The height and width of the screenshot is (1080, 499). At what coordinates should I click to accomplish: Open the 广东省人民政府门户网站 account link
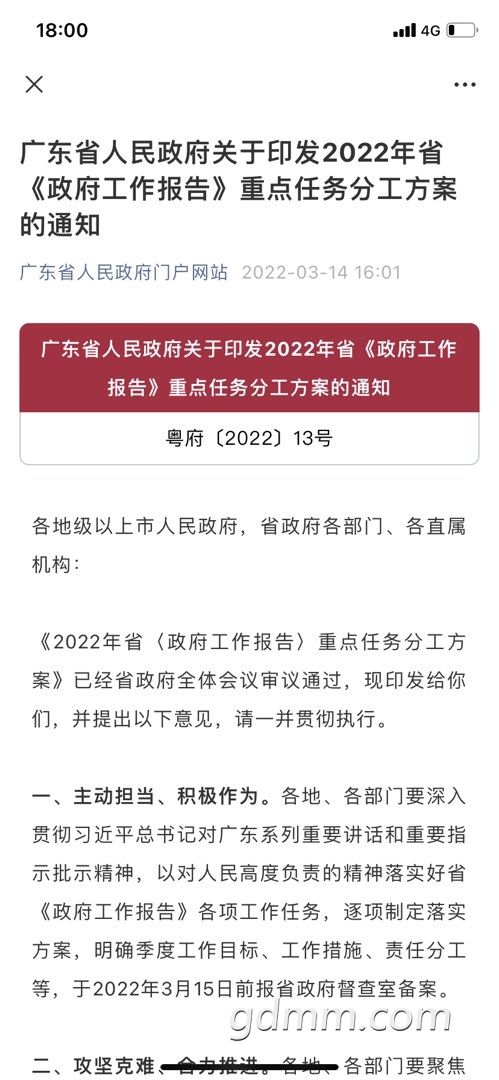coord(124,272)
